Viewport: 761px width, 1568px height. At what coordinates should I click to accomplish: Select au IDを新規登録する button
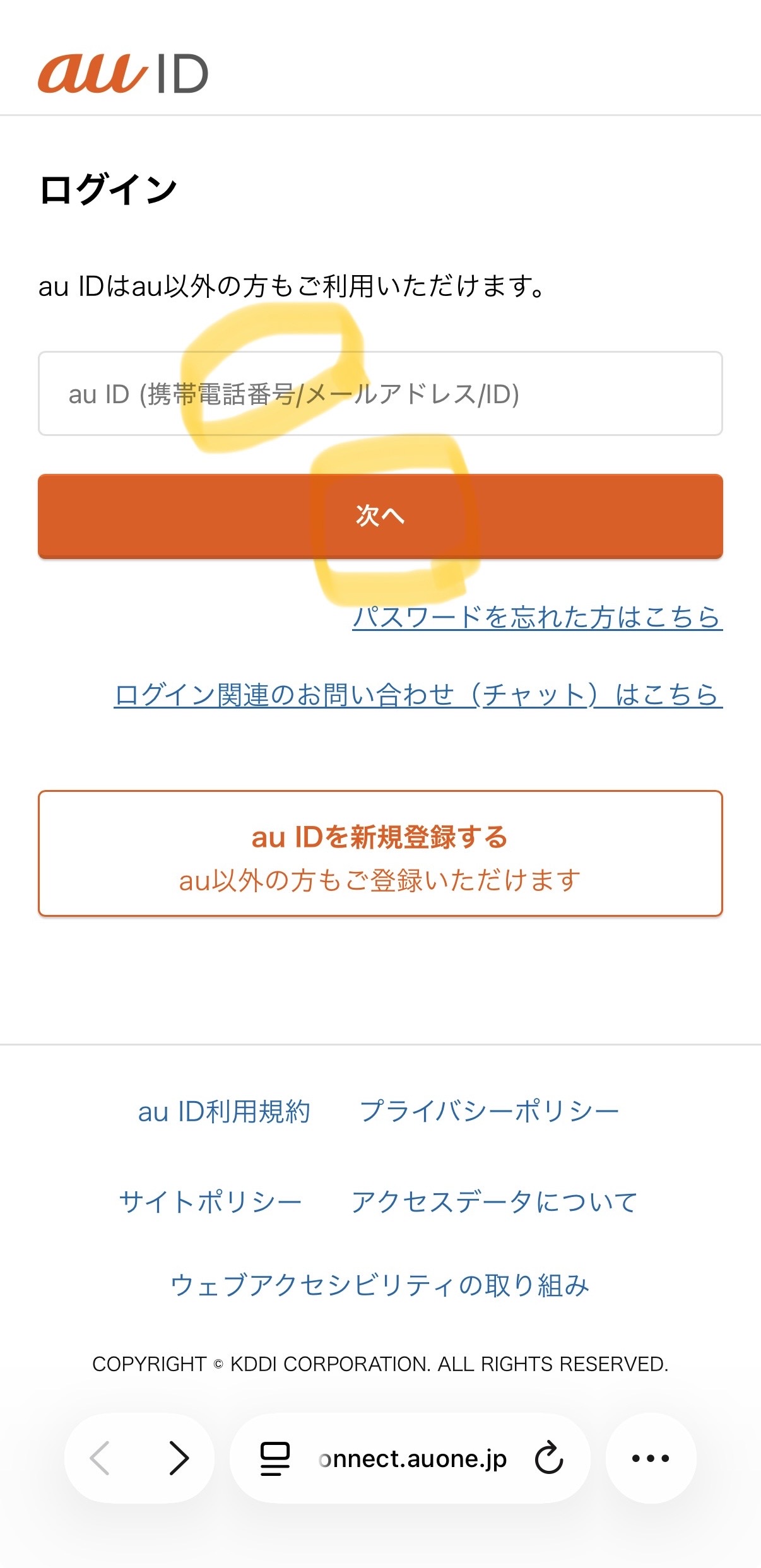pyautogui.click(x=380, y=853)
